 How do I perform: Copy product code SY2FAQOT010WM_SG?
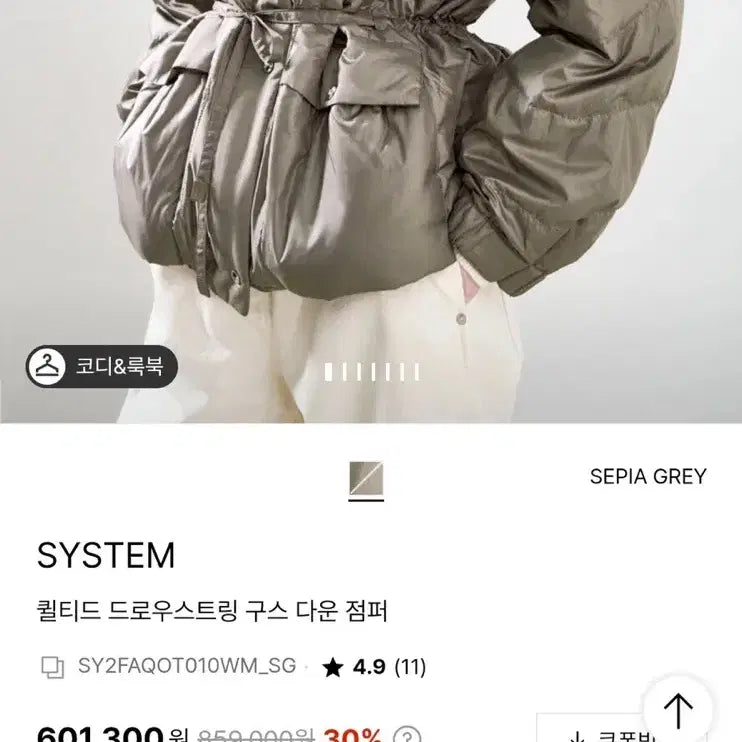point(51,666)
